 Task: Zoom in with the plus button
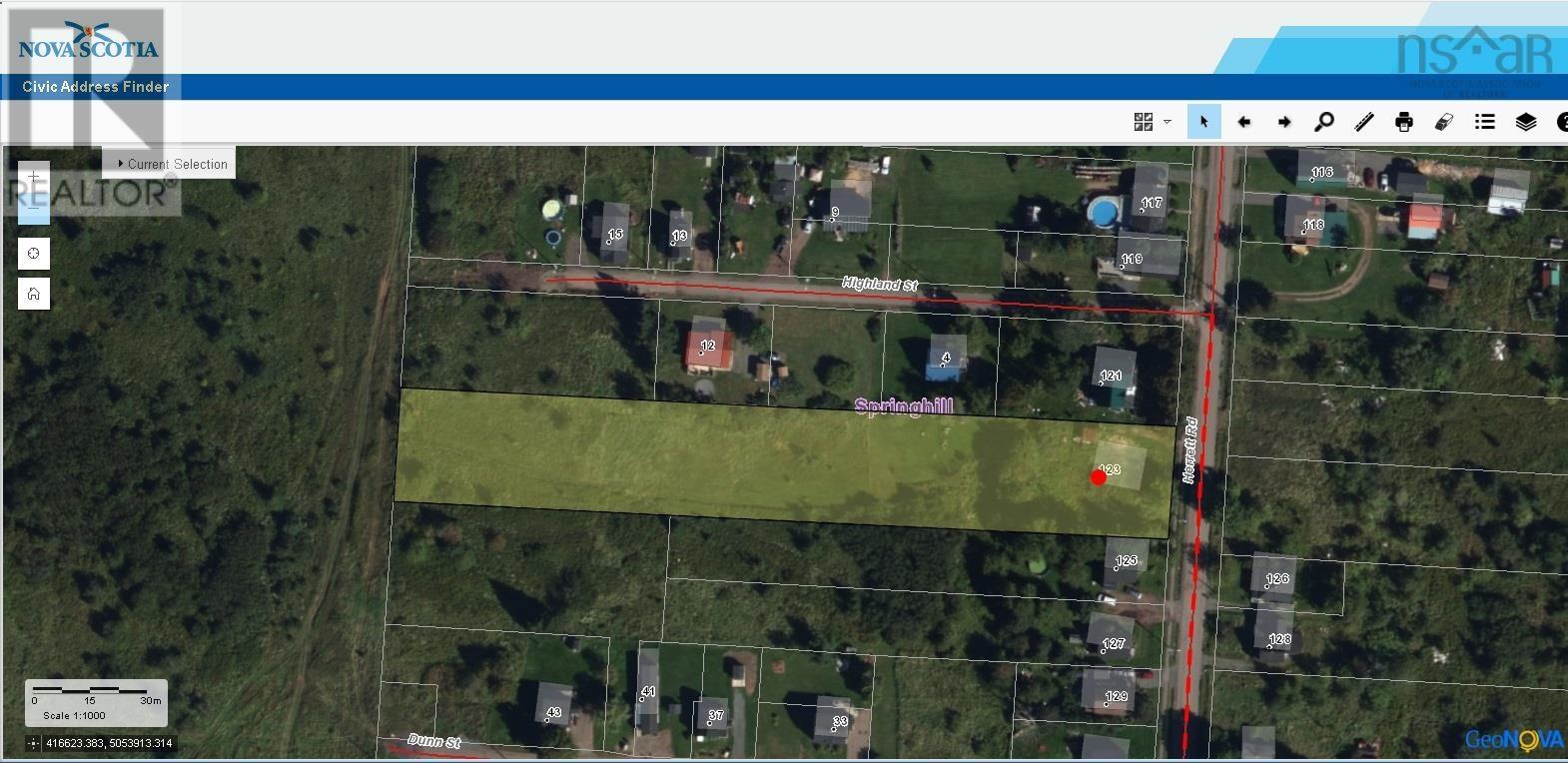point(33,177)
